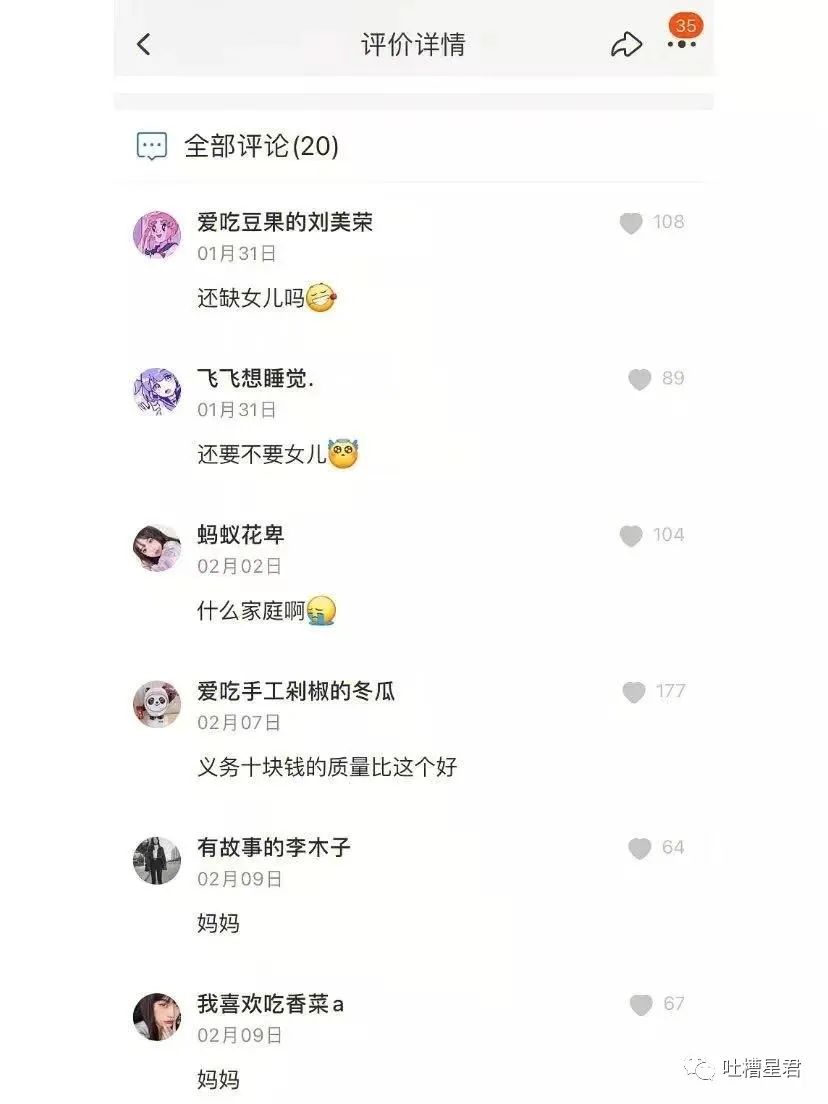The width and height of the screenshot is (828, 1104).
Task: Click the comment bubble icon beside 全部评论
Action: click(x=150, y=146)
